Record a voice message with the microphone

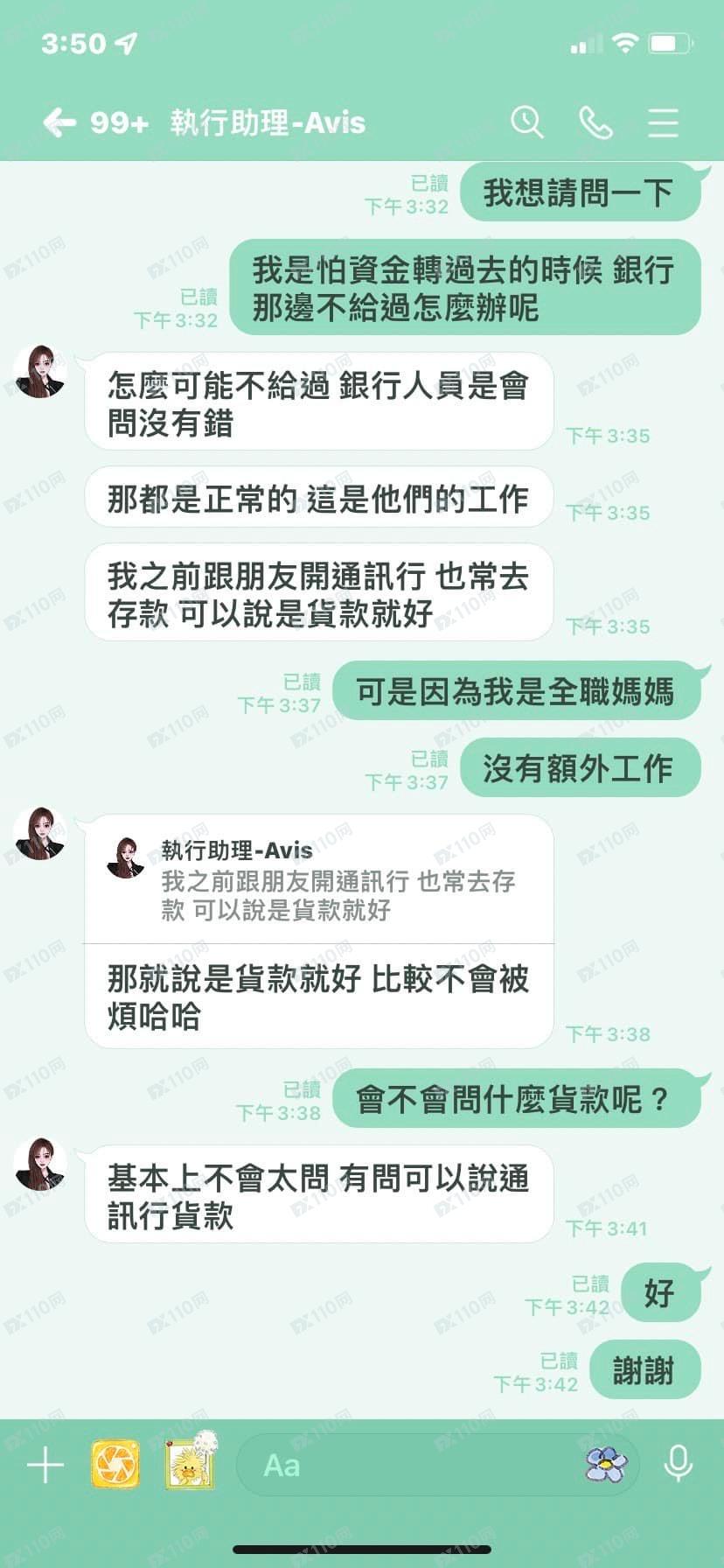[x=678, y=1465]
